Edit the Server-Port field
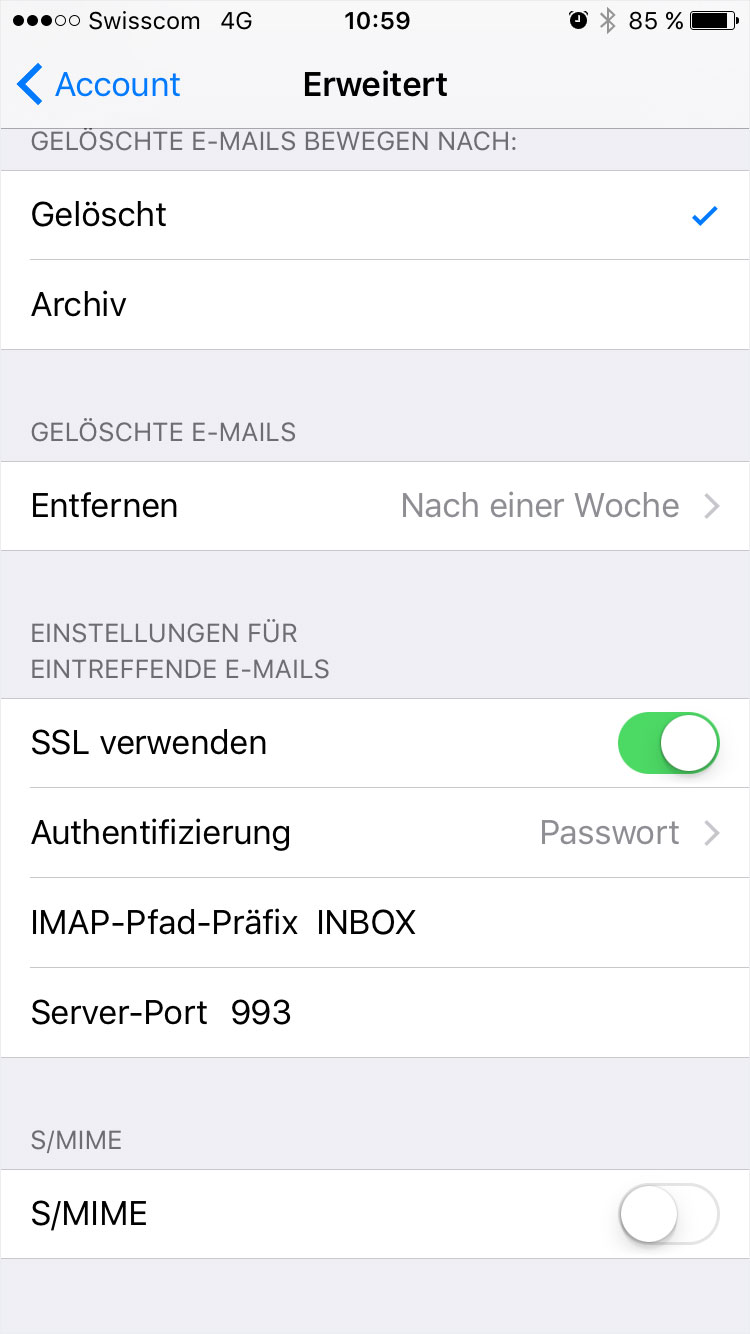 (375, 1013)
